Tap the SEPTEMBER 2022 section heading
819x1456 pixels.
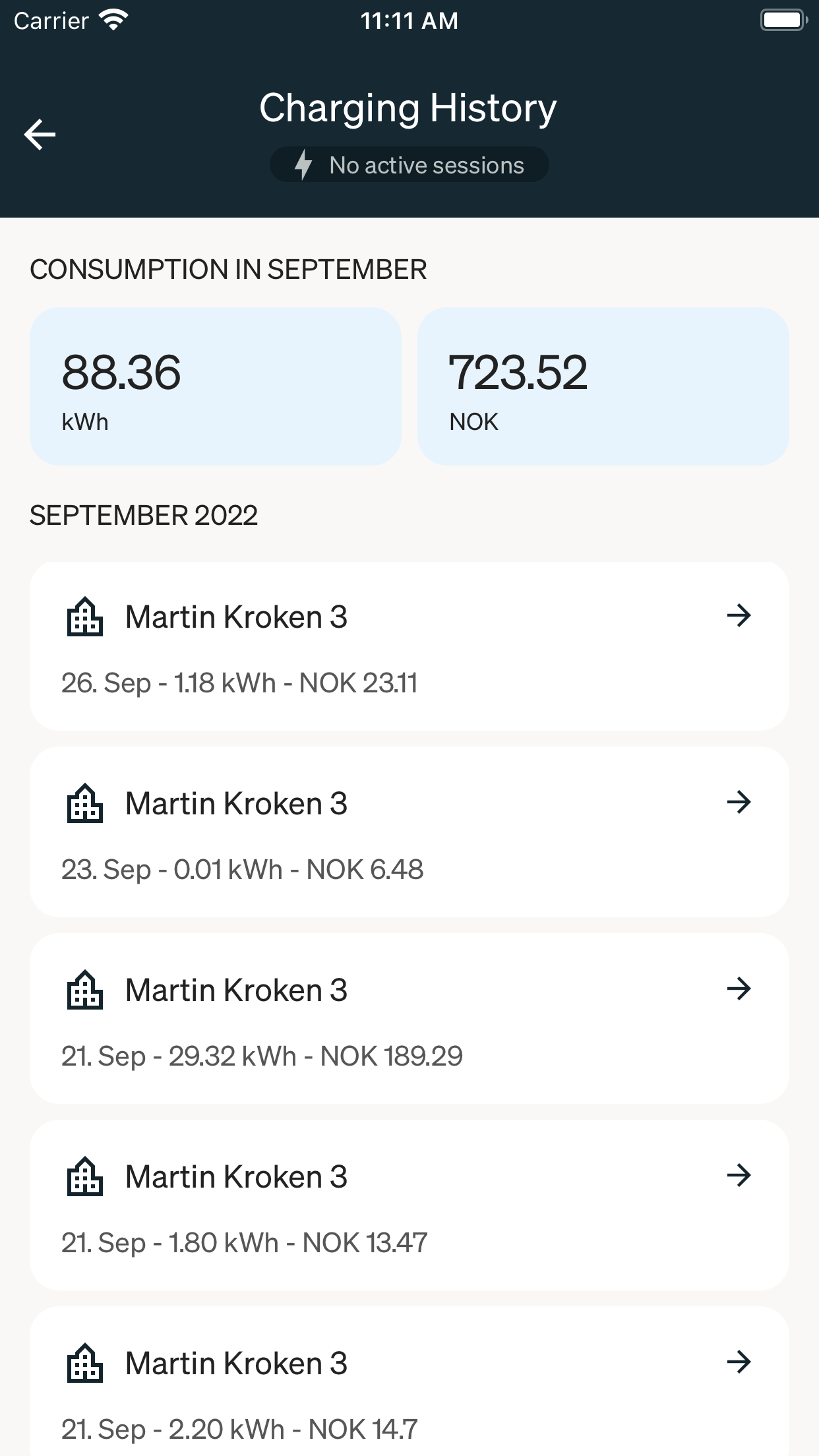click(x=145, y=516)
